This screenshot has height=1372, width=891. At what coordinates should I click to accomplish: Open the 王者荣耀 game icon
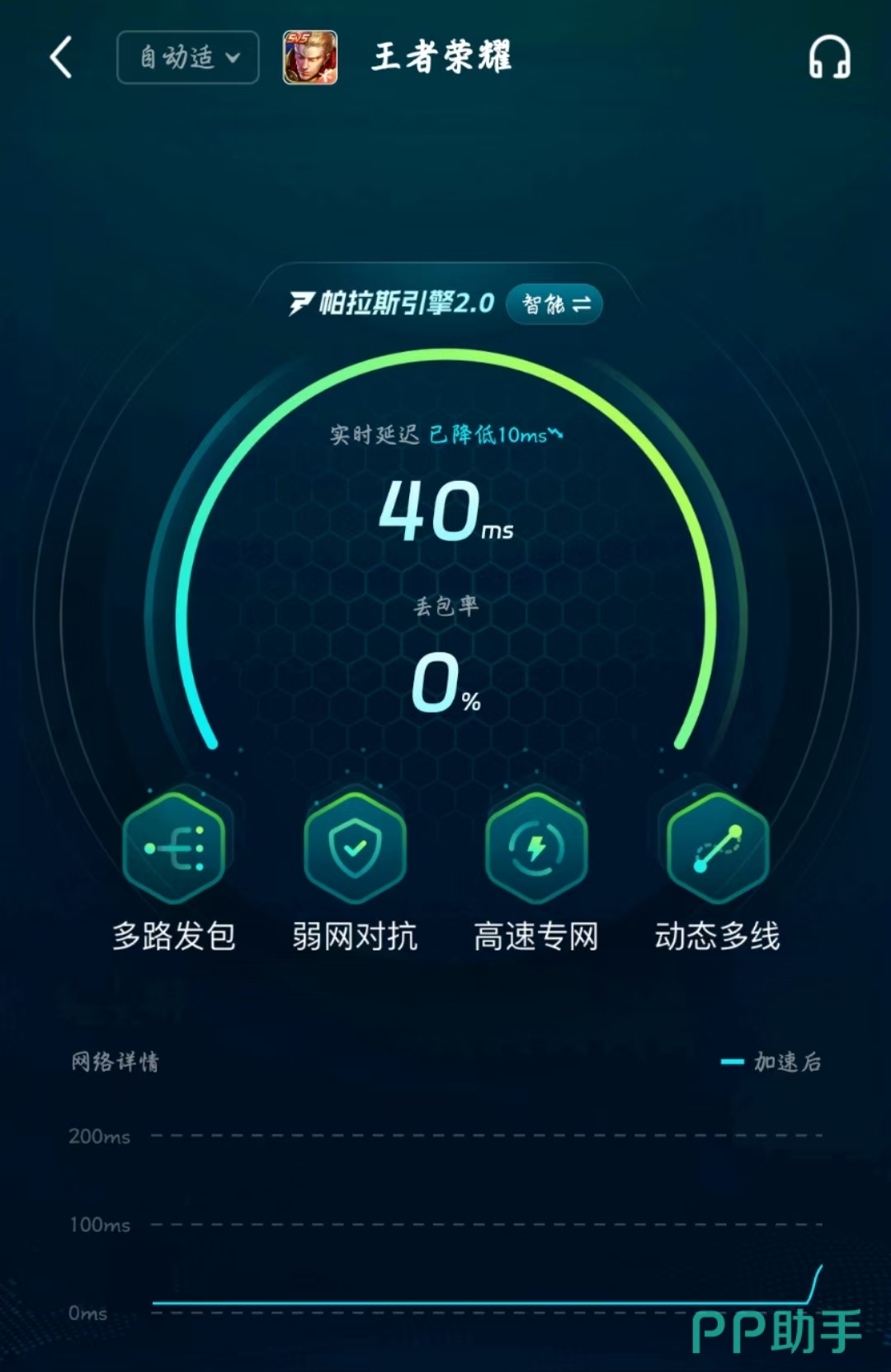point(310,58)
